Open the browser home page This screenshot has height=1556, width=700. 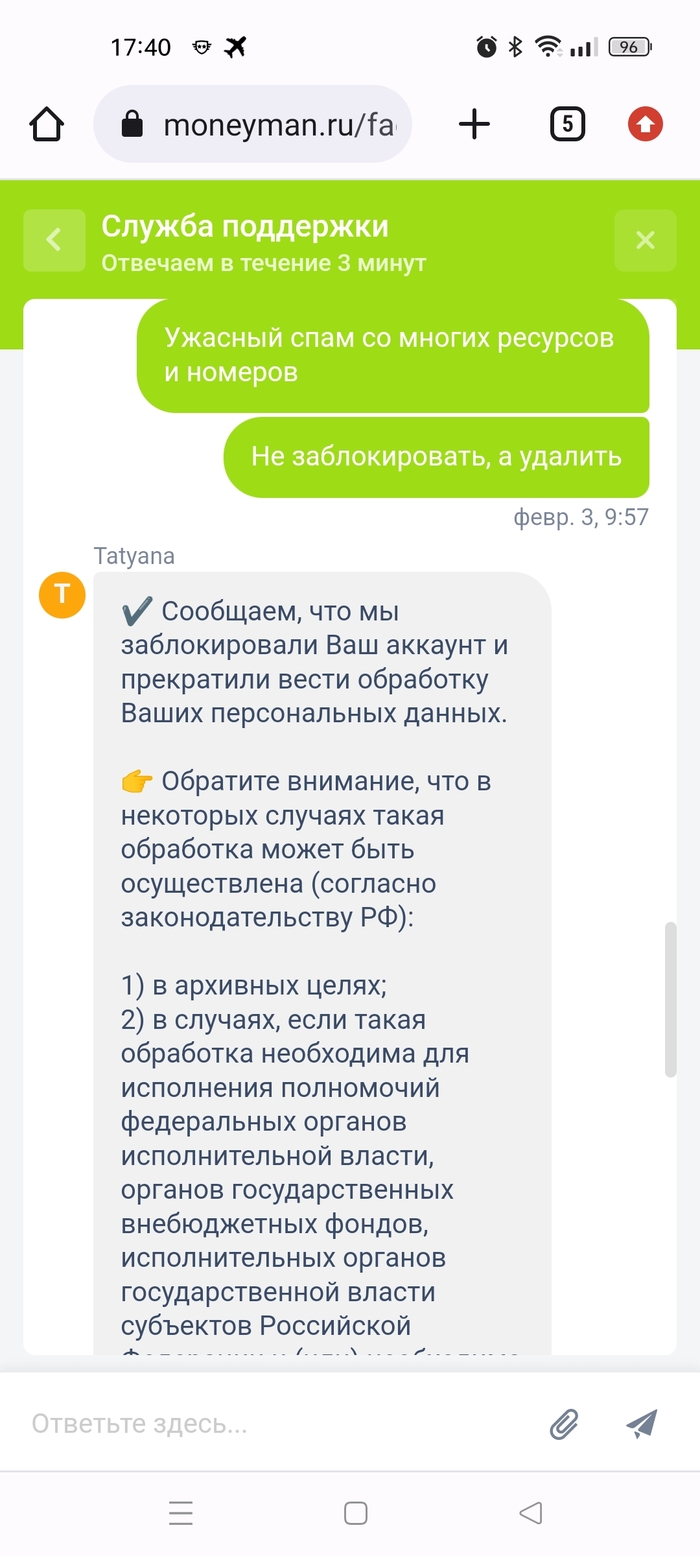tap(46, 124)
